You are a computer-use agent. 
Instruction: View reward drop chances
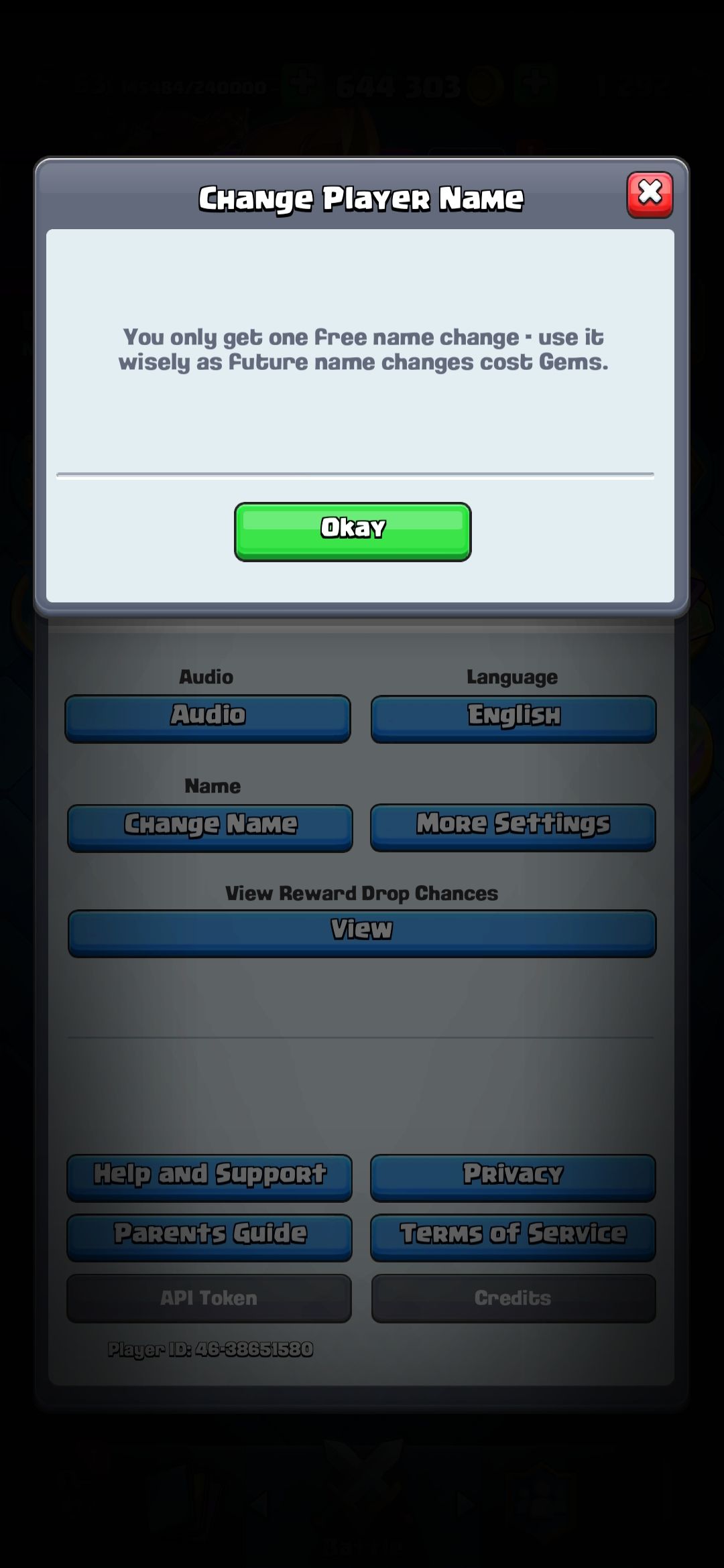point(362,932)
